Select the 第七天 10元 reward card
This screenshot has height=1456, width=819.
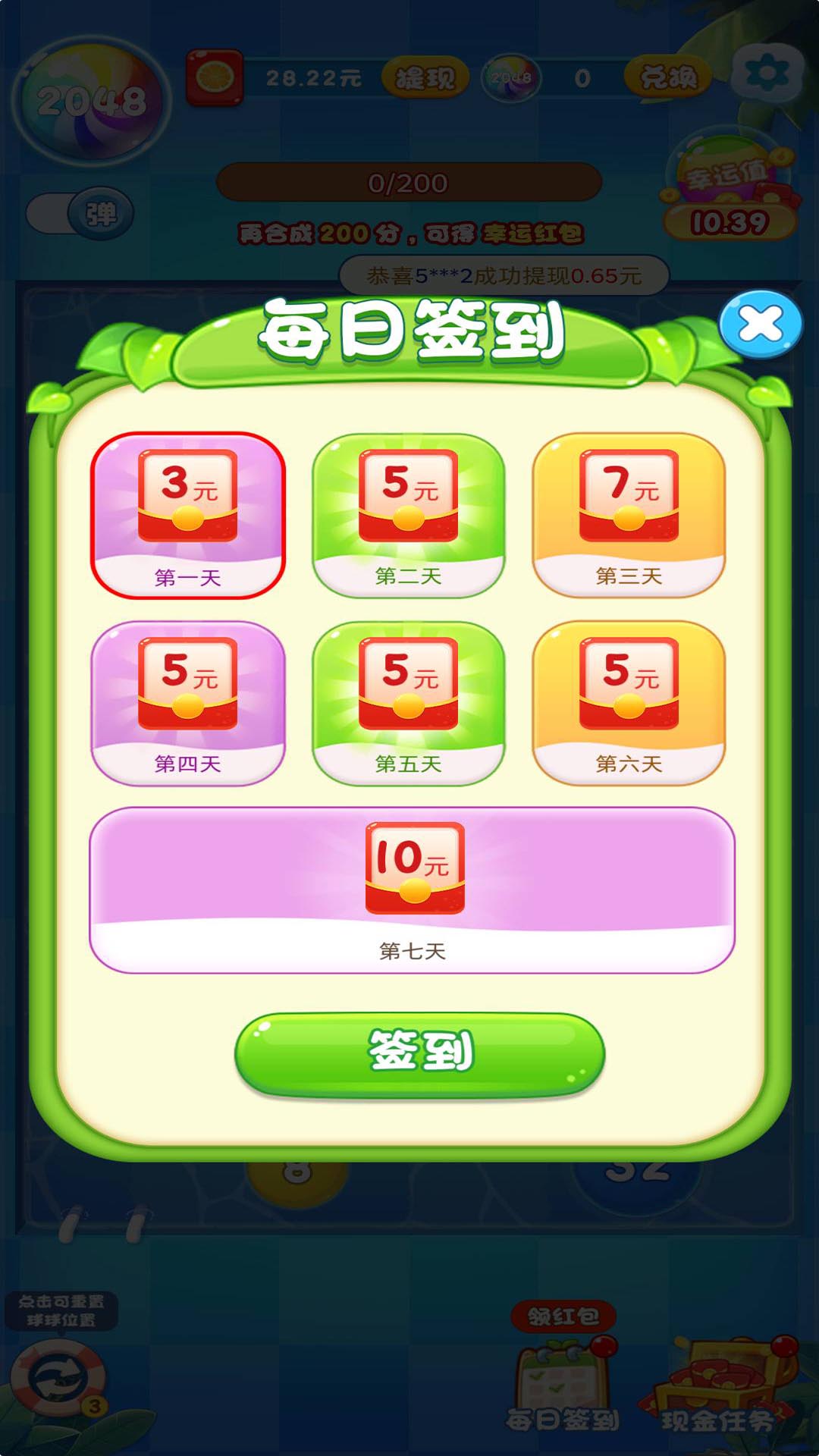(x=412, y=890)
